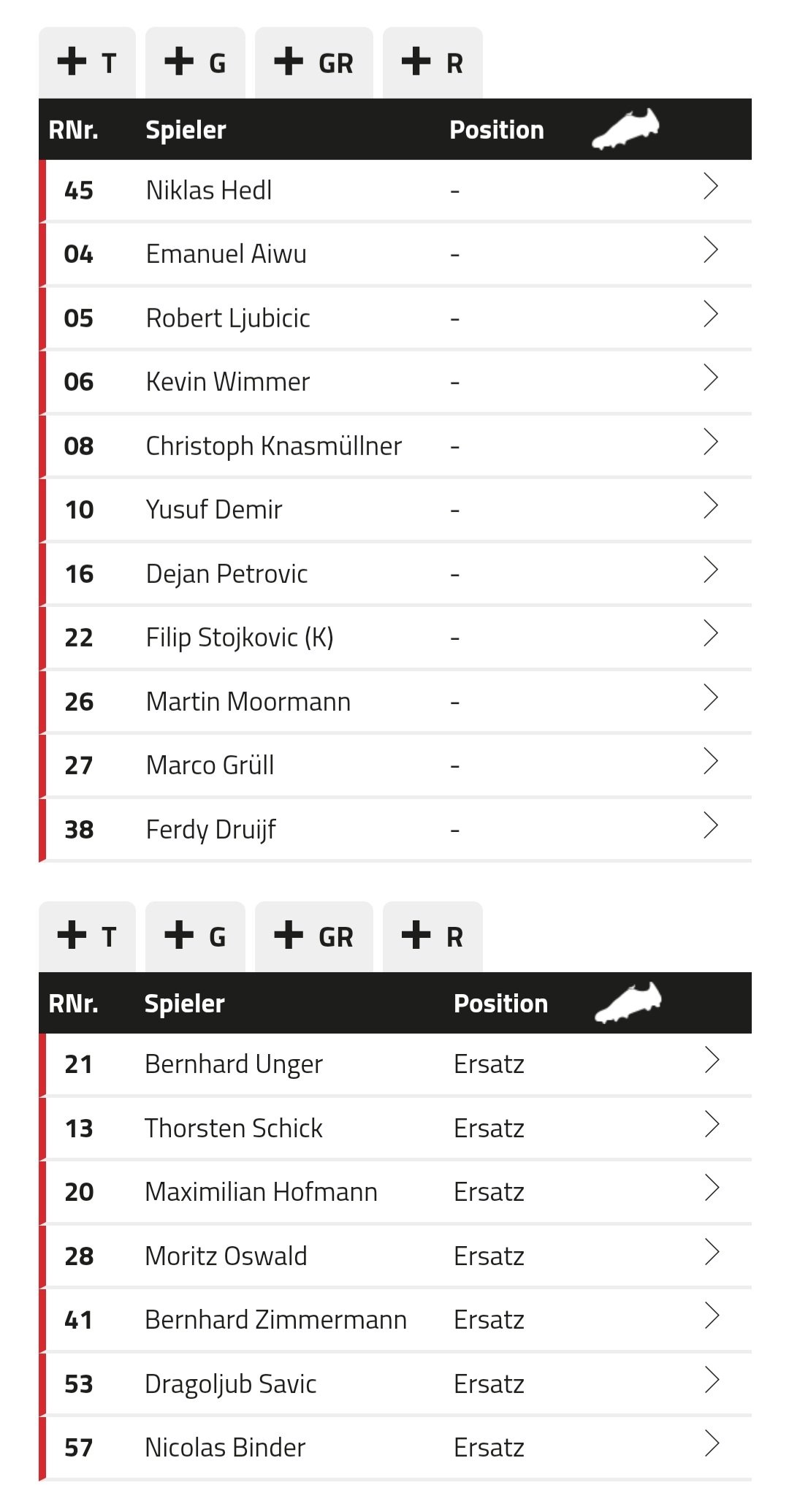Open substitute Bernhard Unger
Image resolution: width=789 pixels, height=1512 pixels.
point(395,1064)
